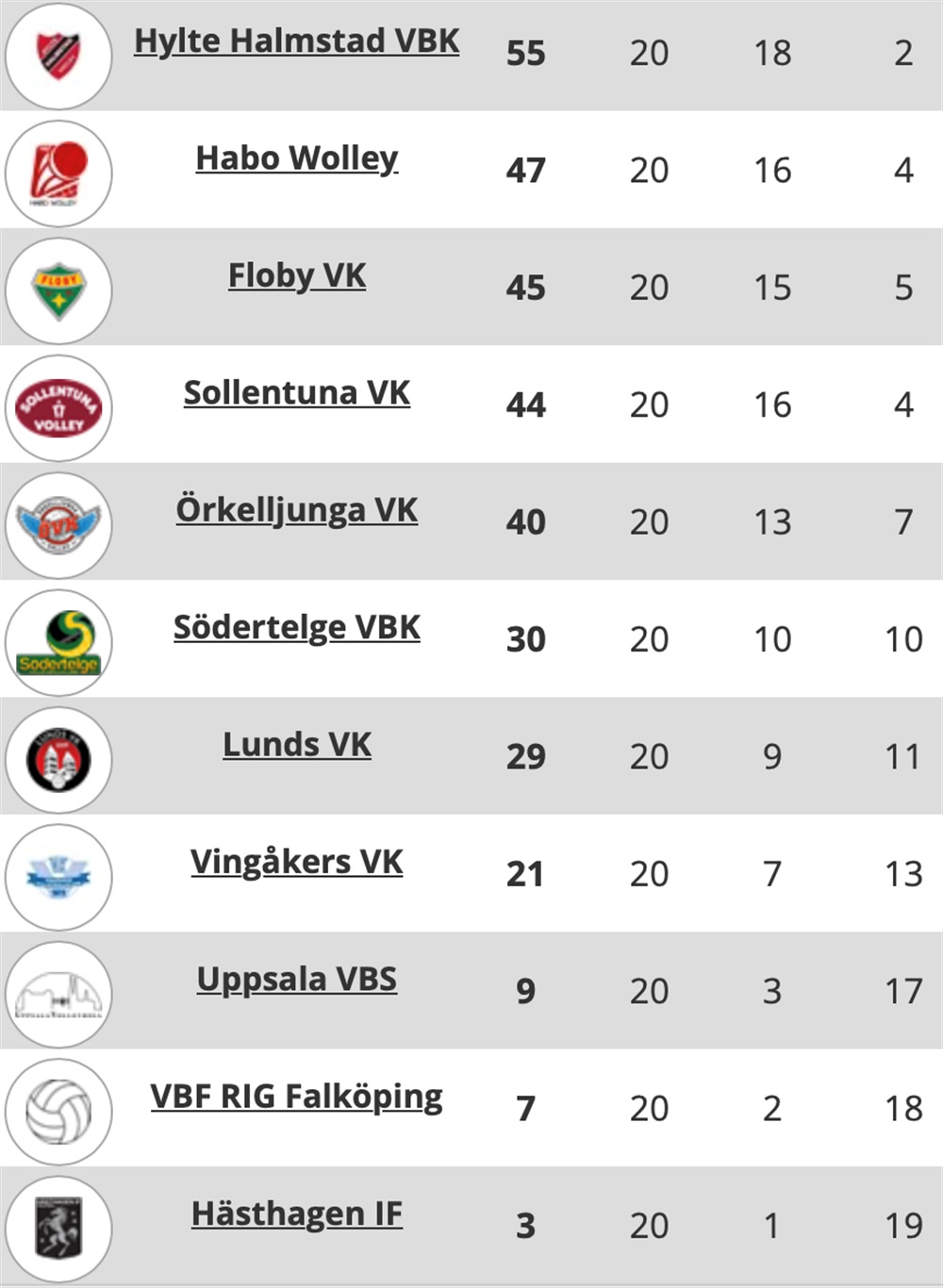Open the Vingåkers VK team link

296,862
